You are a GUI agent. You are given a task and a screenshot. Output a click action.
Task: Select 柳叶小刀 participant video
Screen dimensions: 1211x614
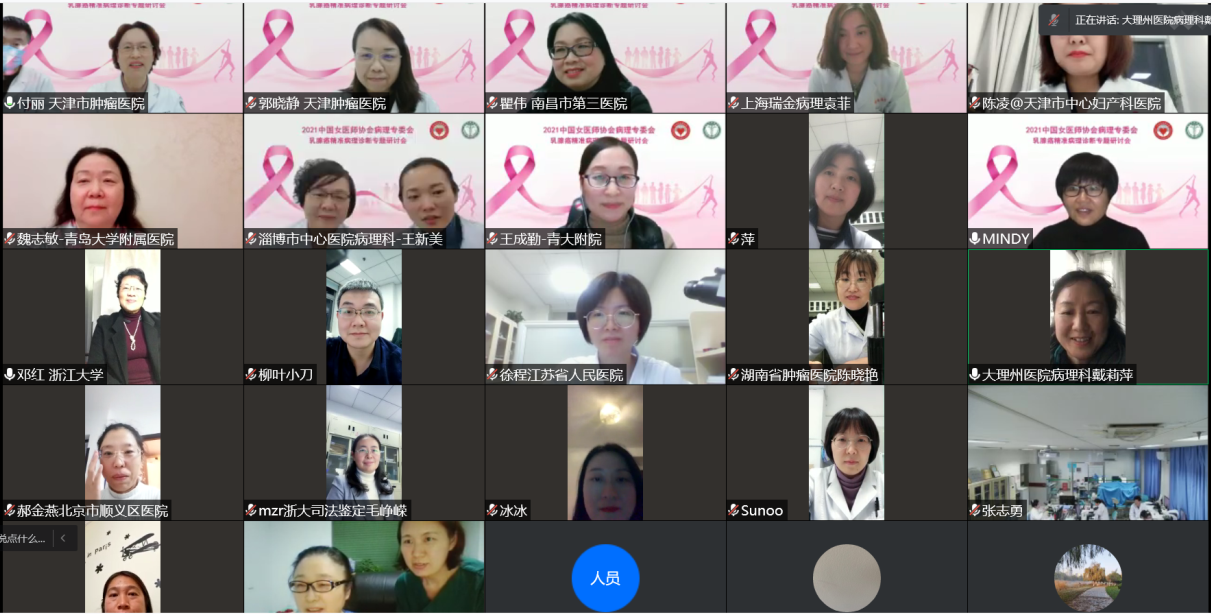click(x=364, y=316)
